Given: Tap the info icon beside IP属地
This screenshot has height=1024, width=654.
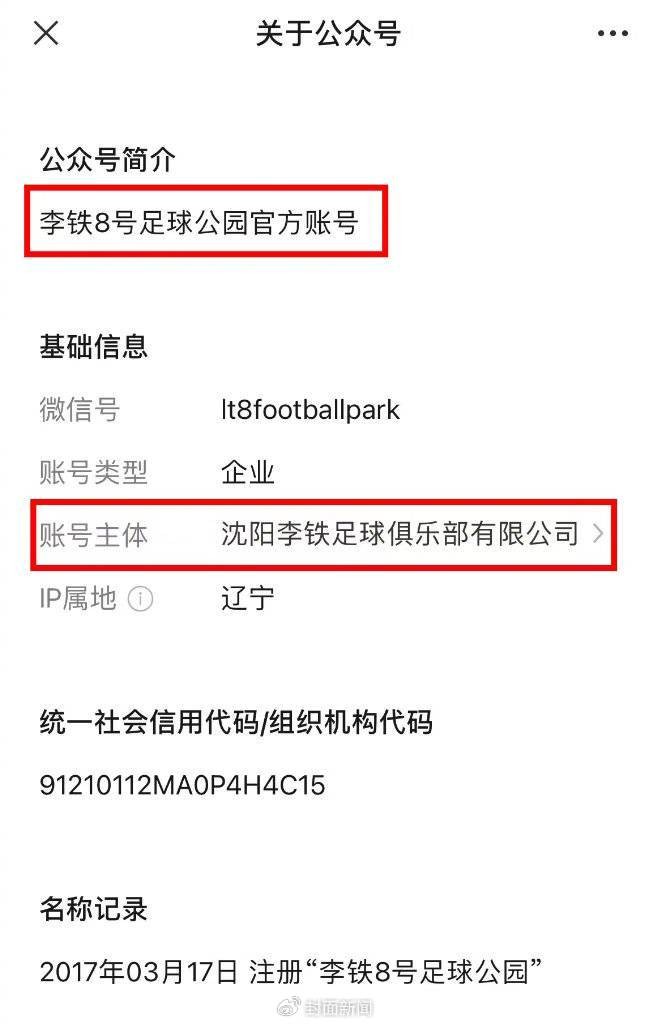Looking at the screenshot, I should [x=141, y=599].
